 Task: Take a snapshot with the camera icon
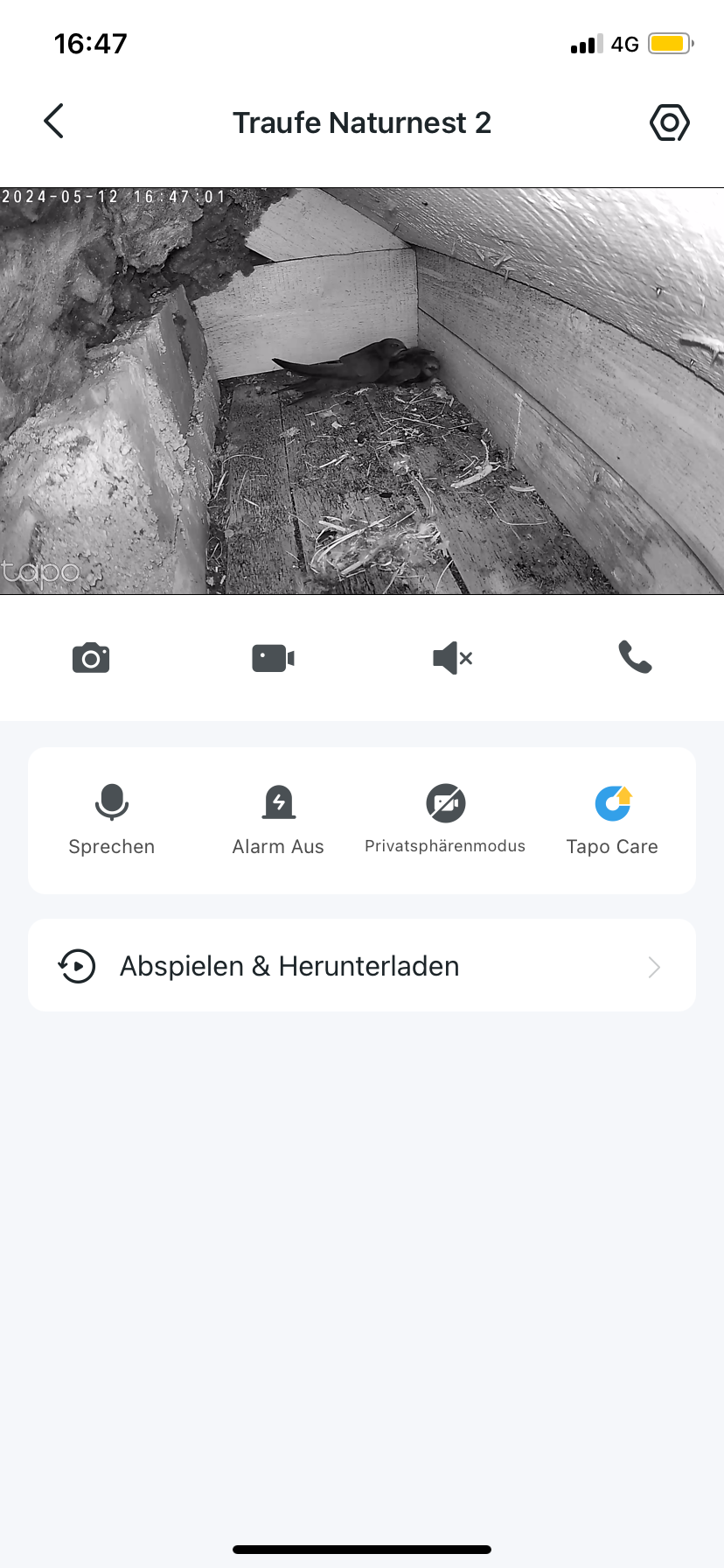[91, 658]
